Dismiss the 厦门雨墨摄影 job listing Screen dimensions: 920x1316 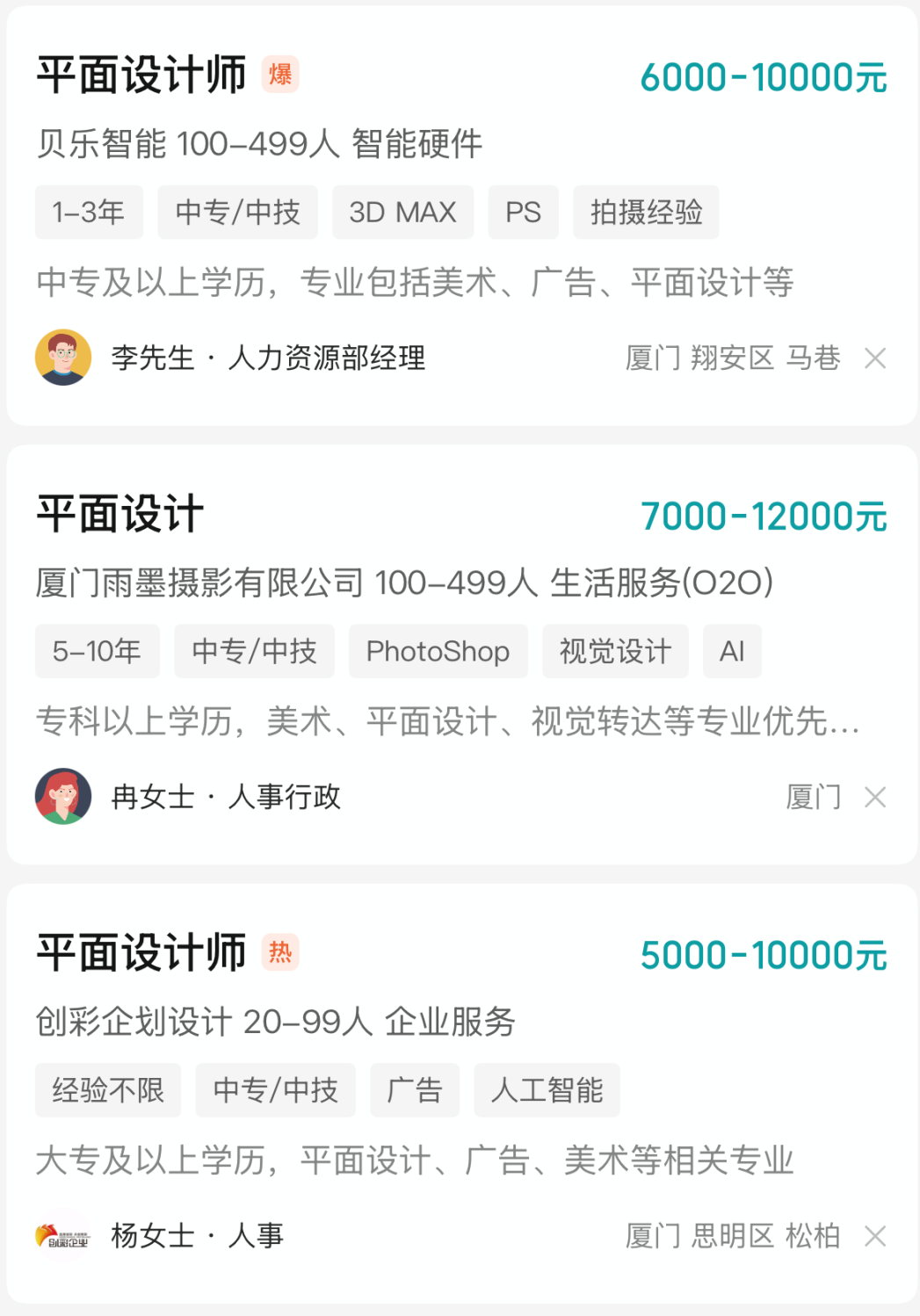[874, 798]
